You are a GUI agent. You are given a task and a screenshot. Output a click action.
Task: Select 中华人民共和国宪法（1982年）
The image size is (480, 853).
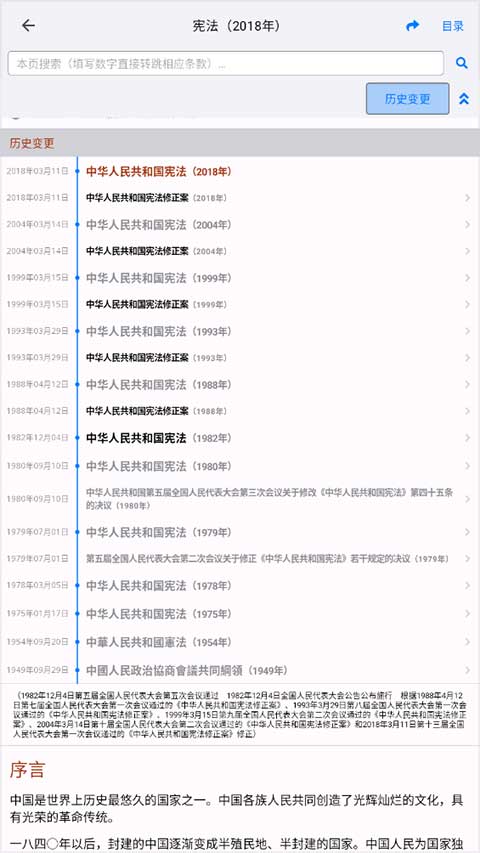(239, 438)
